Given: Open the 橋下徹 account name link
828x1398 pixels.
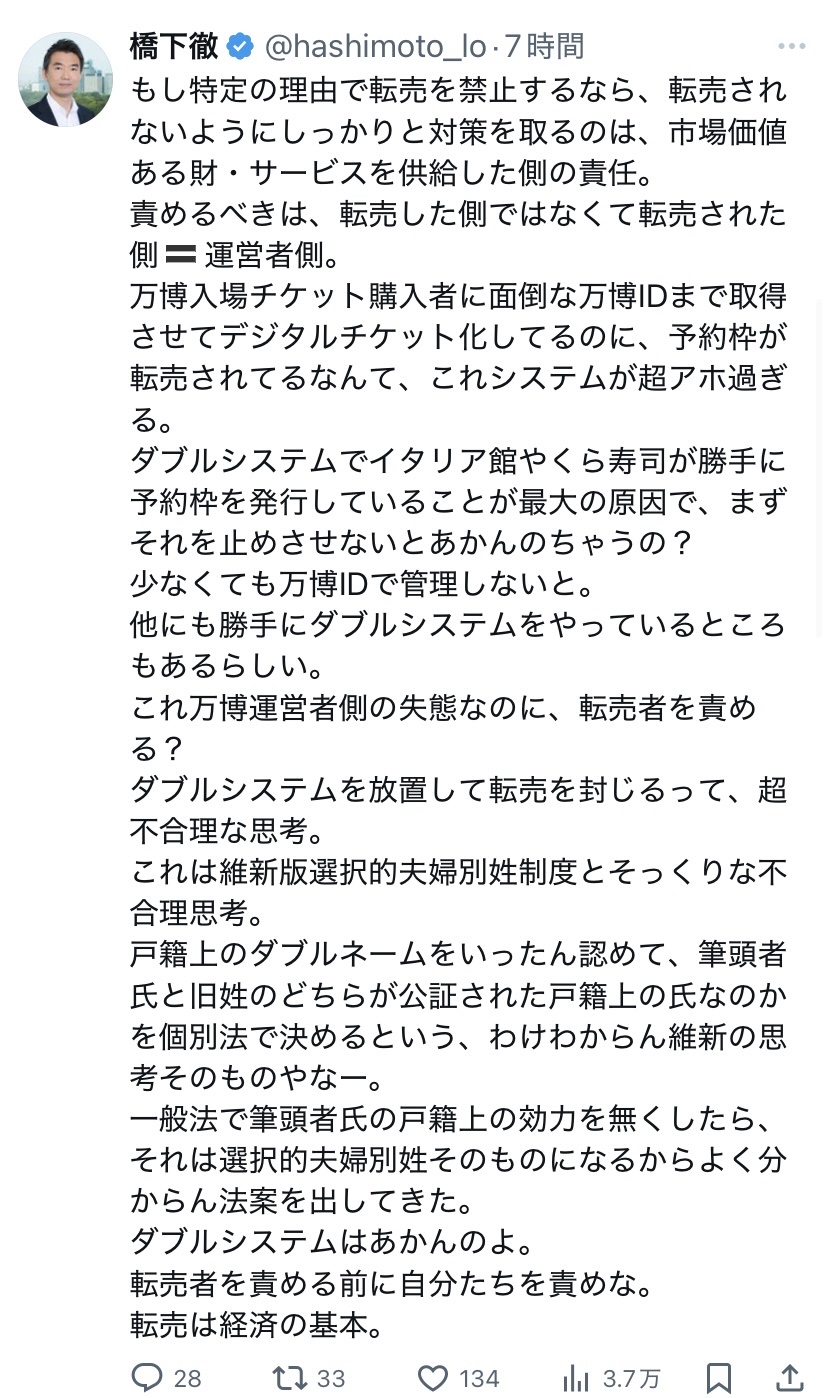Looking at the screenshot, I should coord(174,46).
